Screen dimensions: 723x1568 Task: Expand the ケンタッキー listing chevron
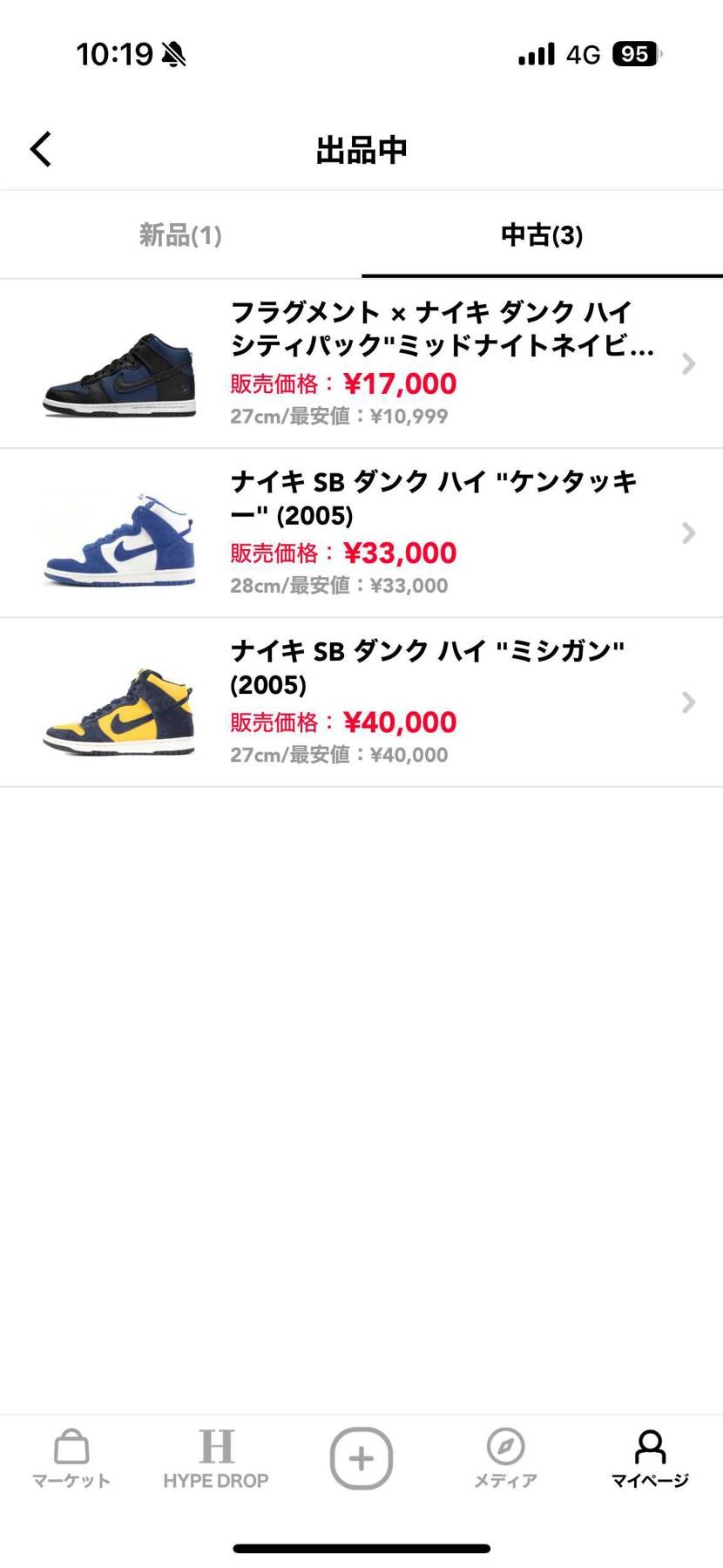click(690, 533)
